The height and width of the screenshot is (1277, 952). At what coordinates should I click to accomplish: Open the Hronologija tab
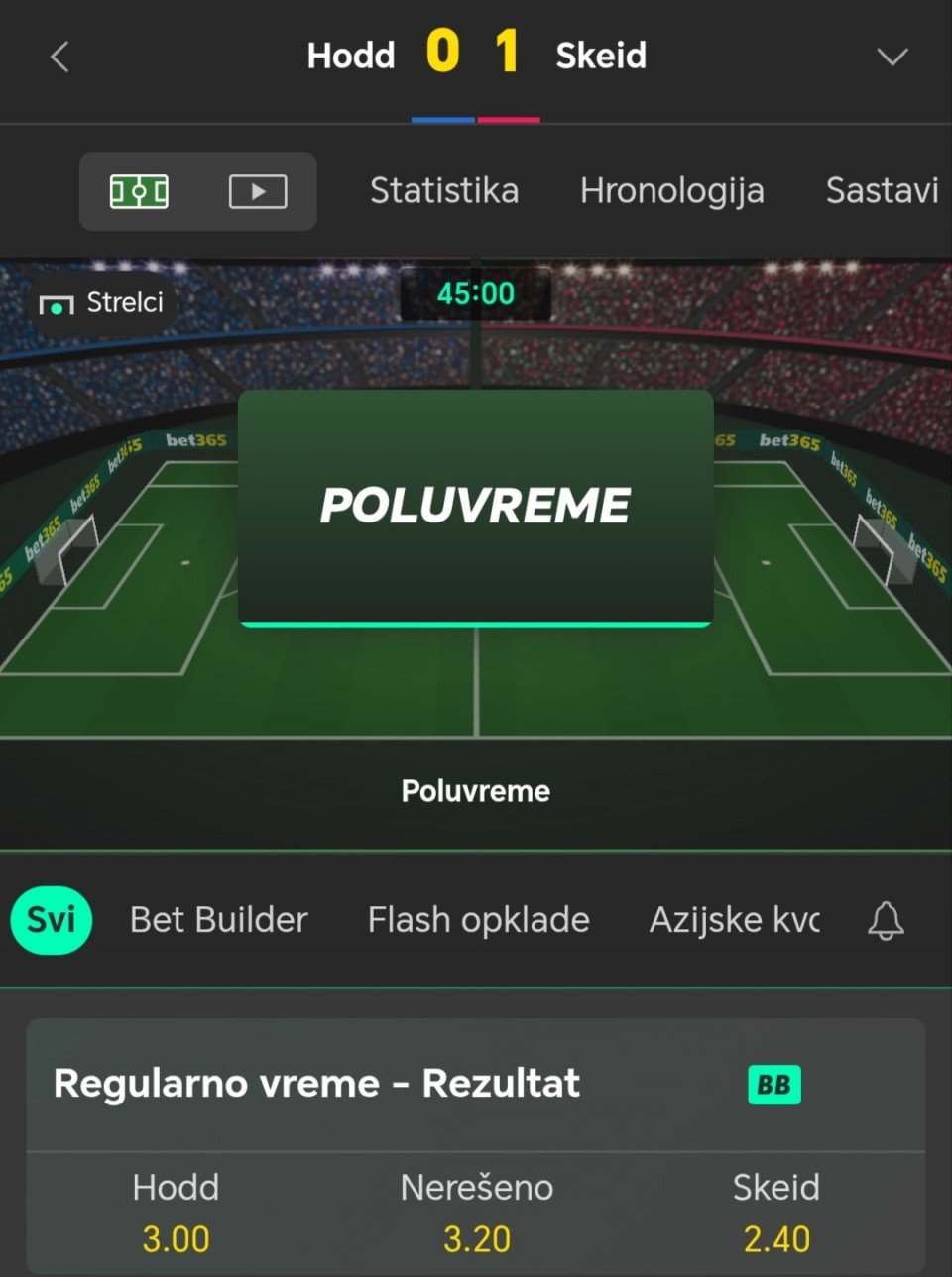click(x=671, y=190)
